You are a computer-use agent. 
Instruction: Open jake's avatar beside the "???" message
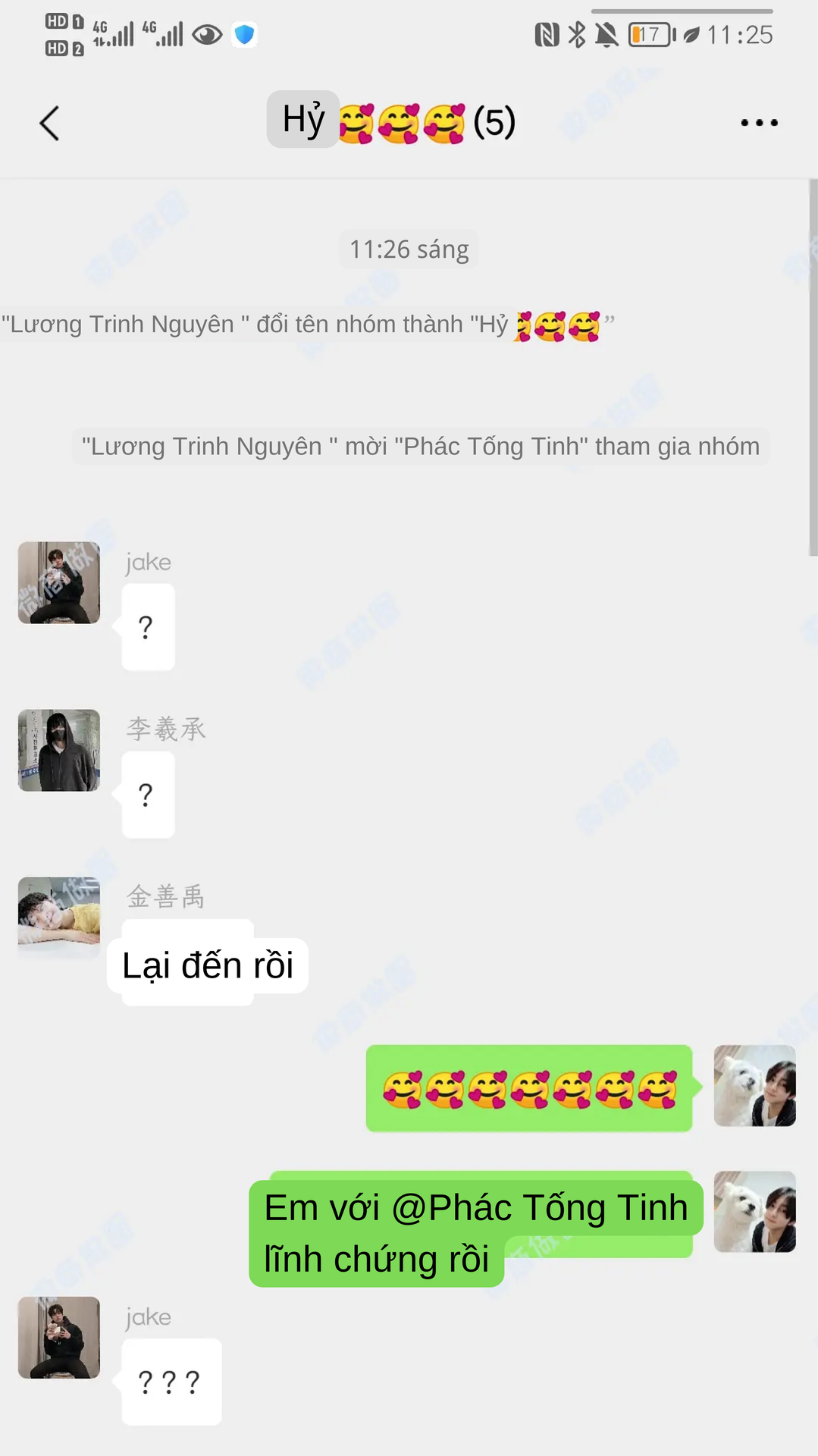tap(59, 1337)
